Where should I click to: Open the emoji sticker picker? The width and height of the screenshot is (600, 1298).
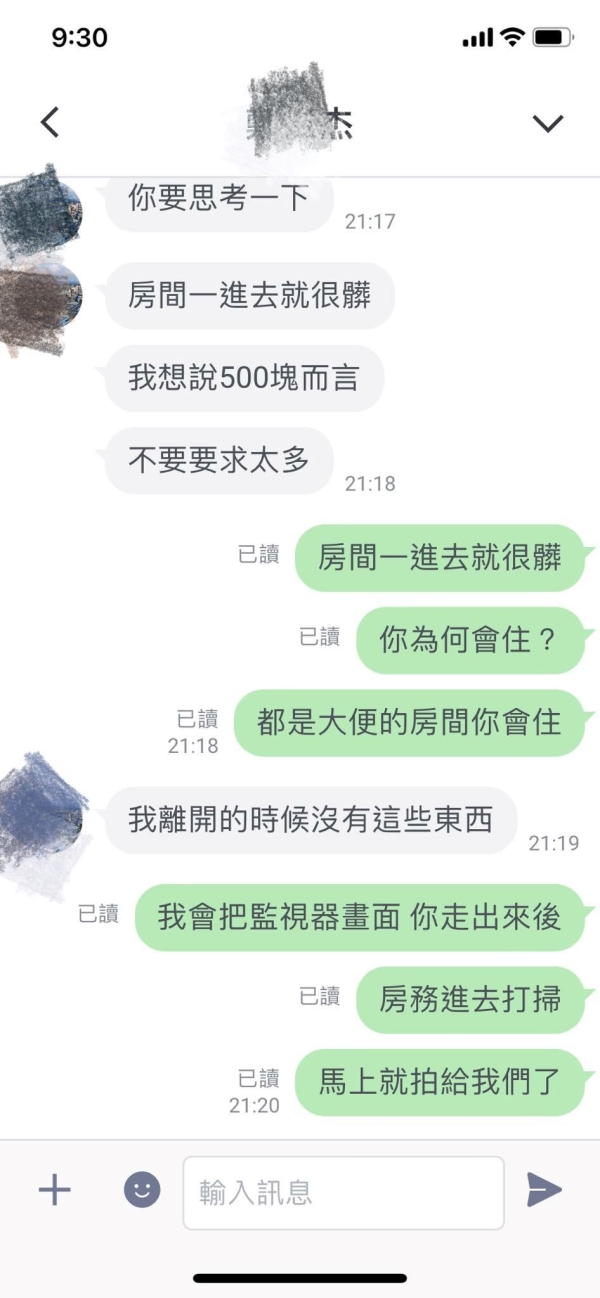142,1190
